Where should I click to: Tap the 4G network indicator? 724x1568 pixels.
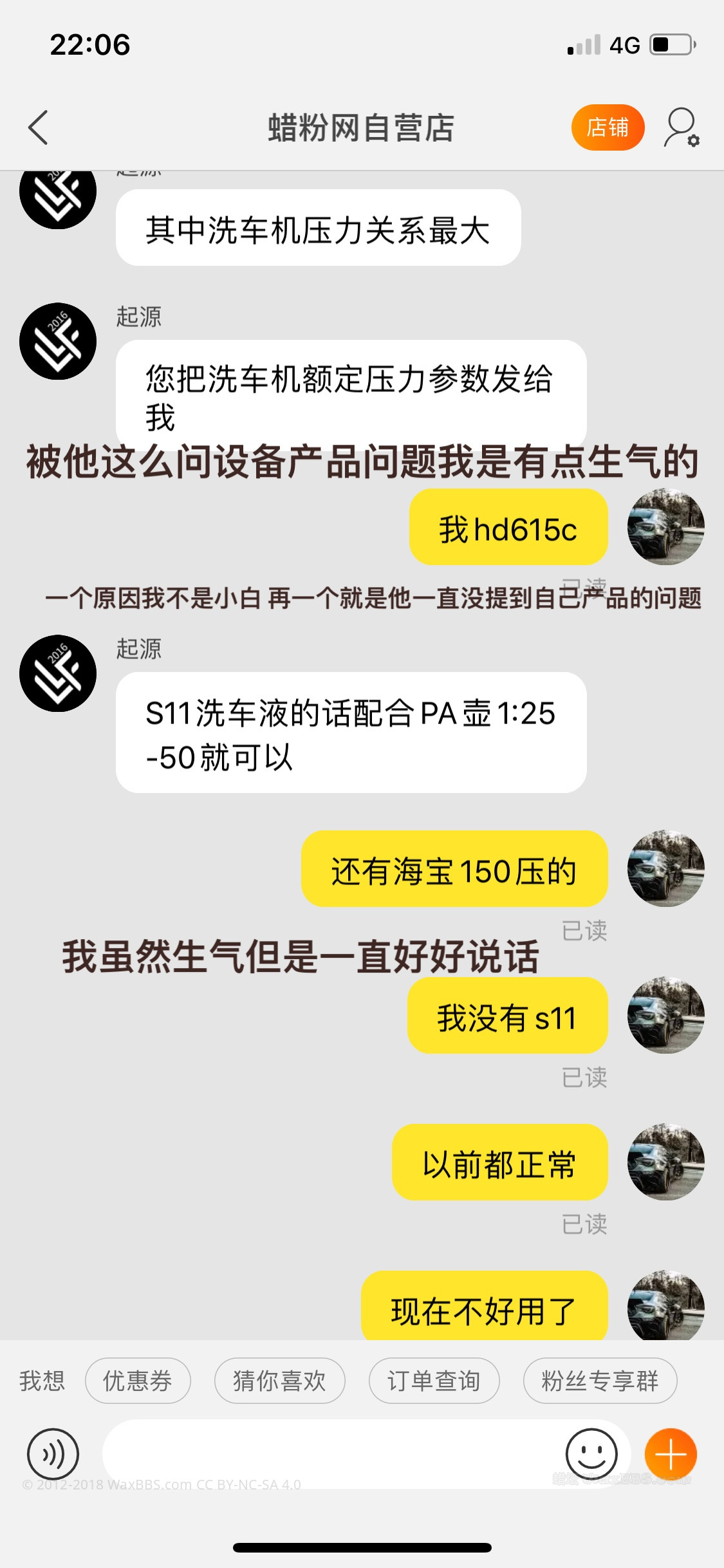pos(623,45)
